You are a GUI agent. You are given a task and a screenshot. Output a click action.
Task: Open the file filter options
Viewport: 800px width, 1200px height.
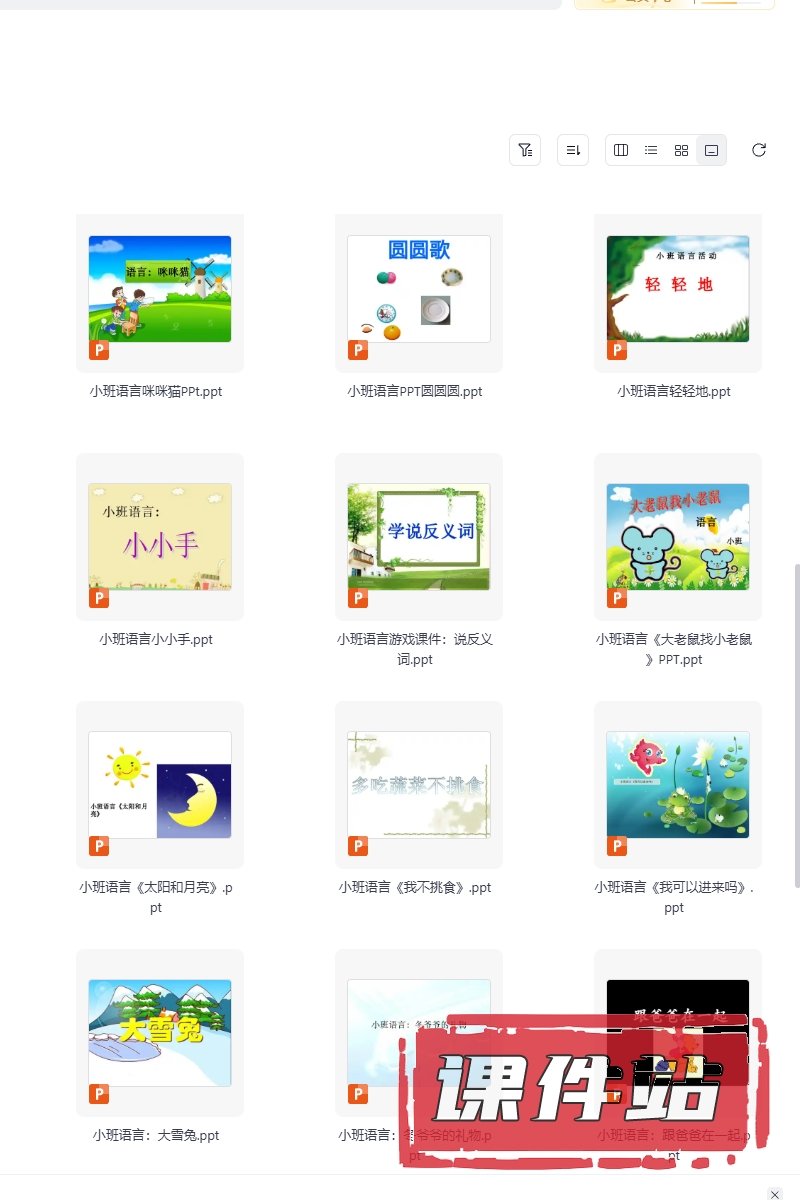[525, 150]
